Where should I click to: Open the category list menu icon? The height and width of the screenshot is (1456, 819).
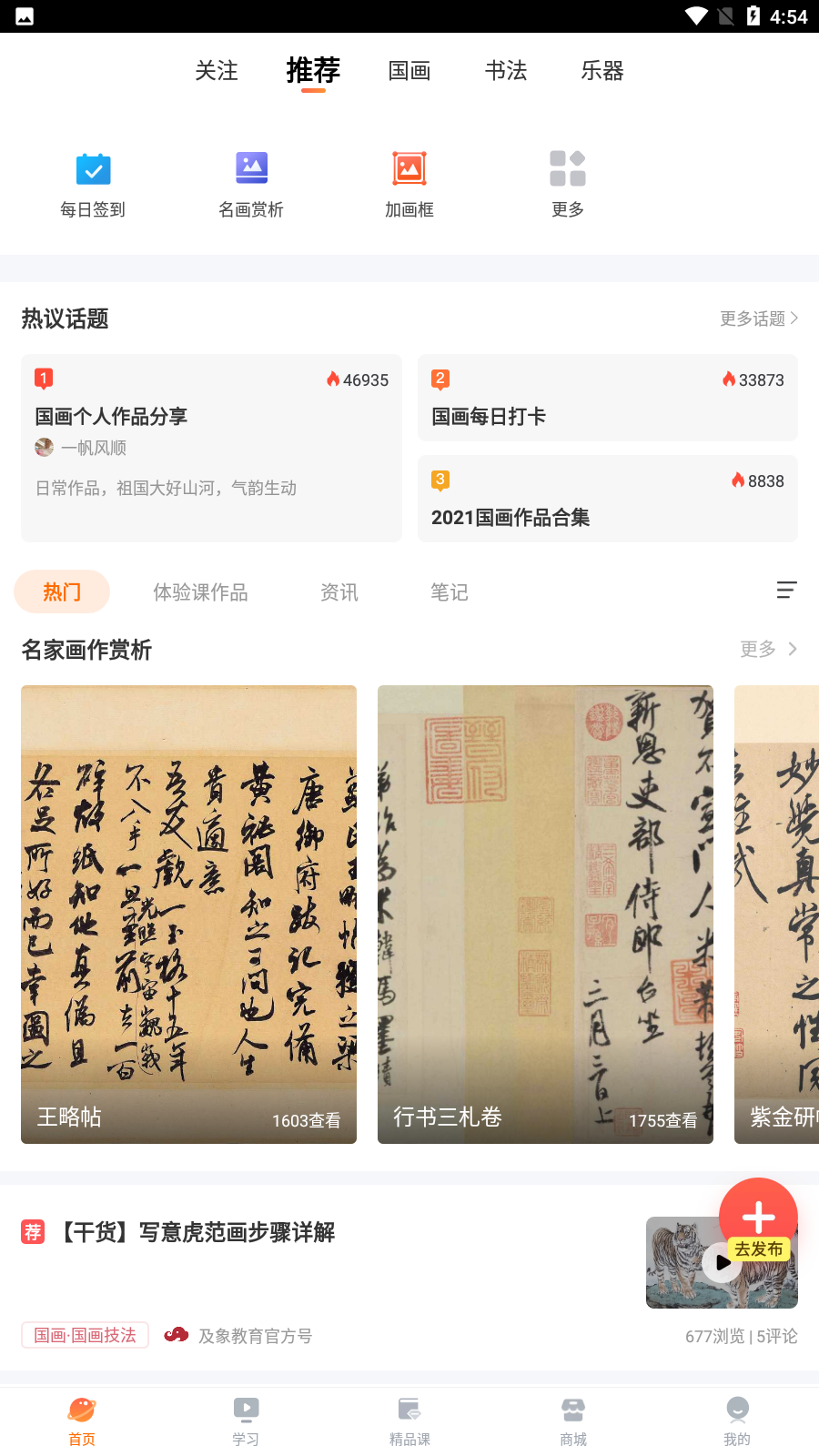786,591
